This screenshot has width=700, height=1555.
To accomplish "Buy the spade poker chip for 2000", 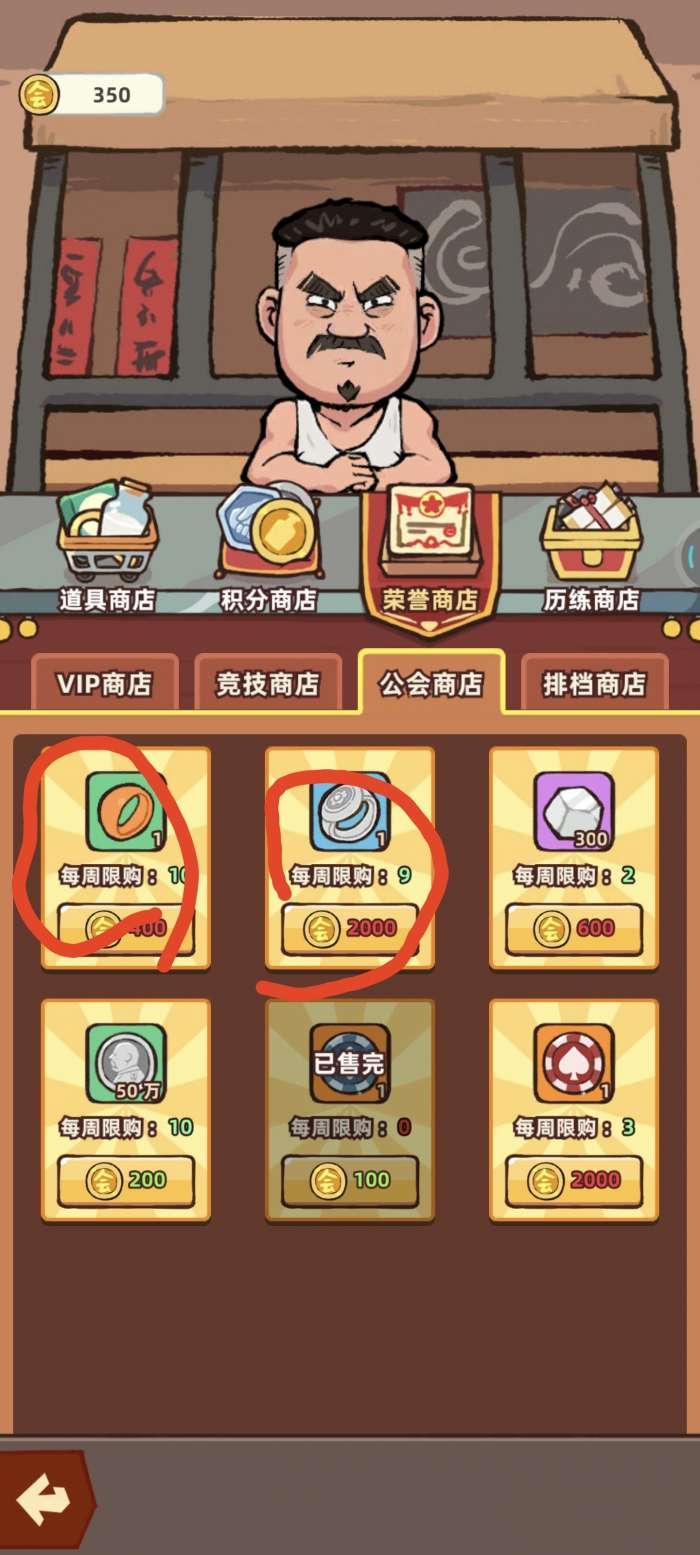I will click(574, 1180).
